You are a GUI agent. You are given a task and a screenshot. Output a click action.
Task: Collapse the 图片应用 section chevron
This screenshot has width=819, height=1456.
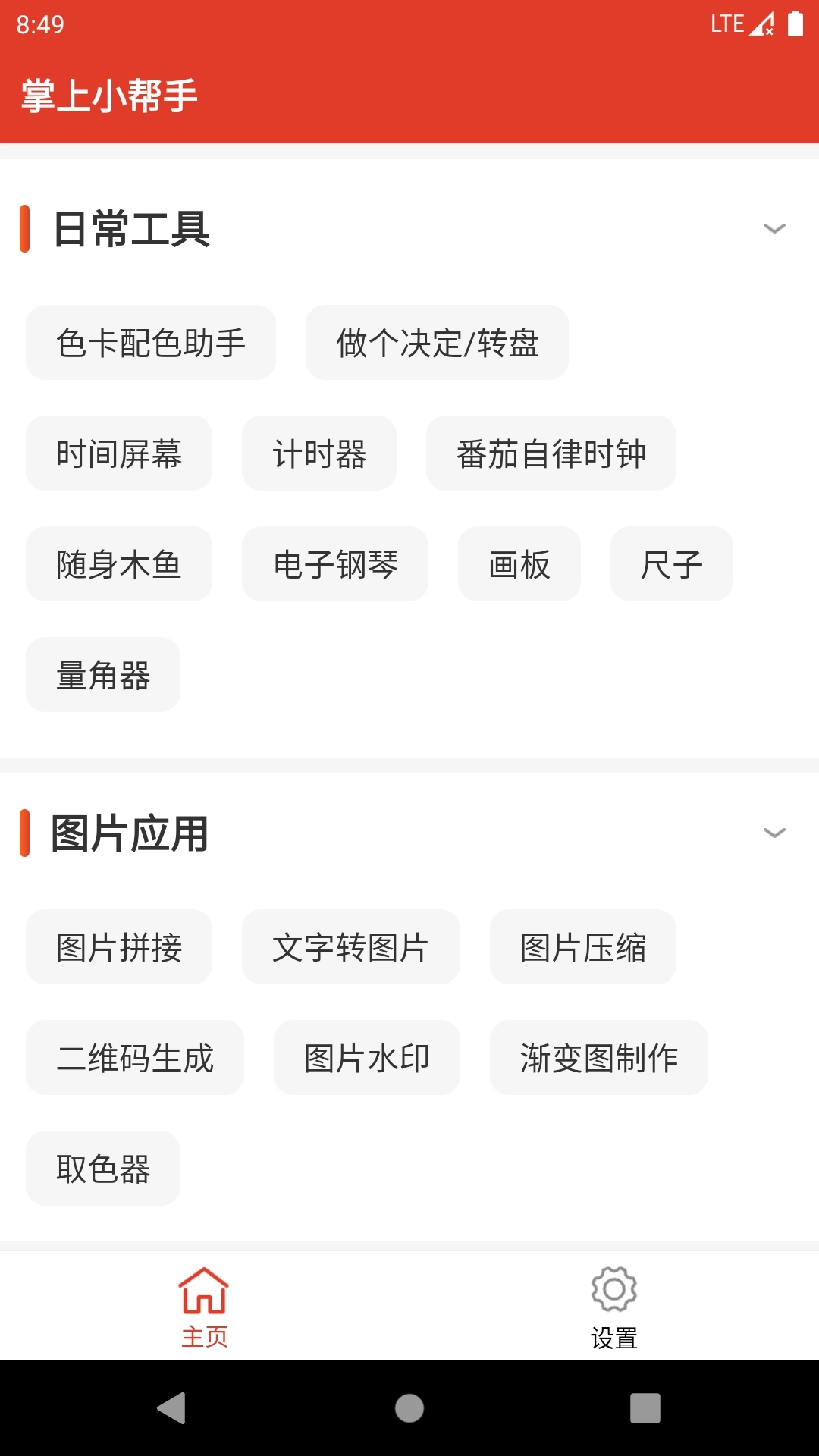click(x=773, y=832)
